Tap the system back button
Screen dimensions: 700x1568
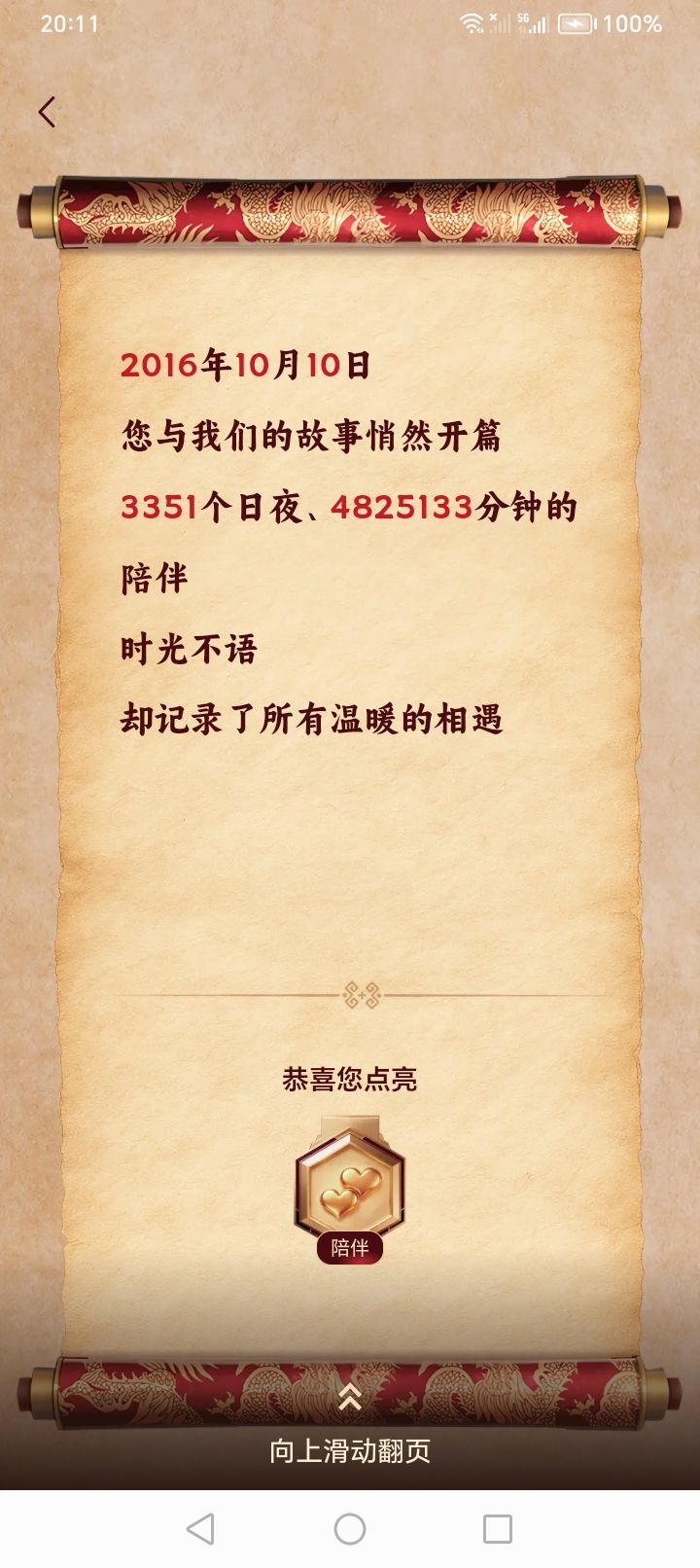(x=201, y=1529)
